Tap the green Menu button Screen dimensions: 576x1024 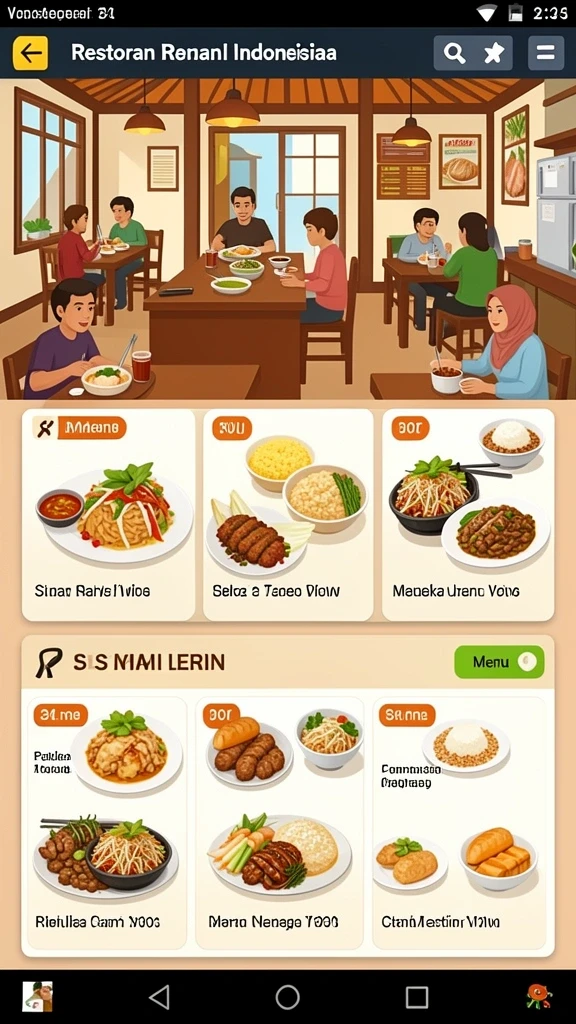click(499, 662)
